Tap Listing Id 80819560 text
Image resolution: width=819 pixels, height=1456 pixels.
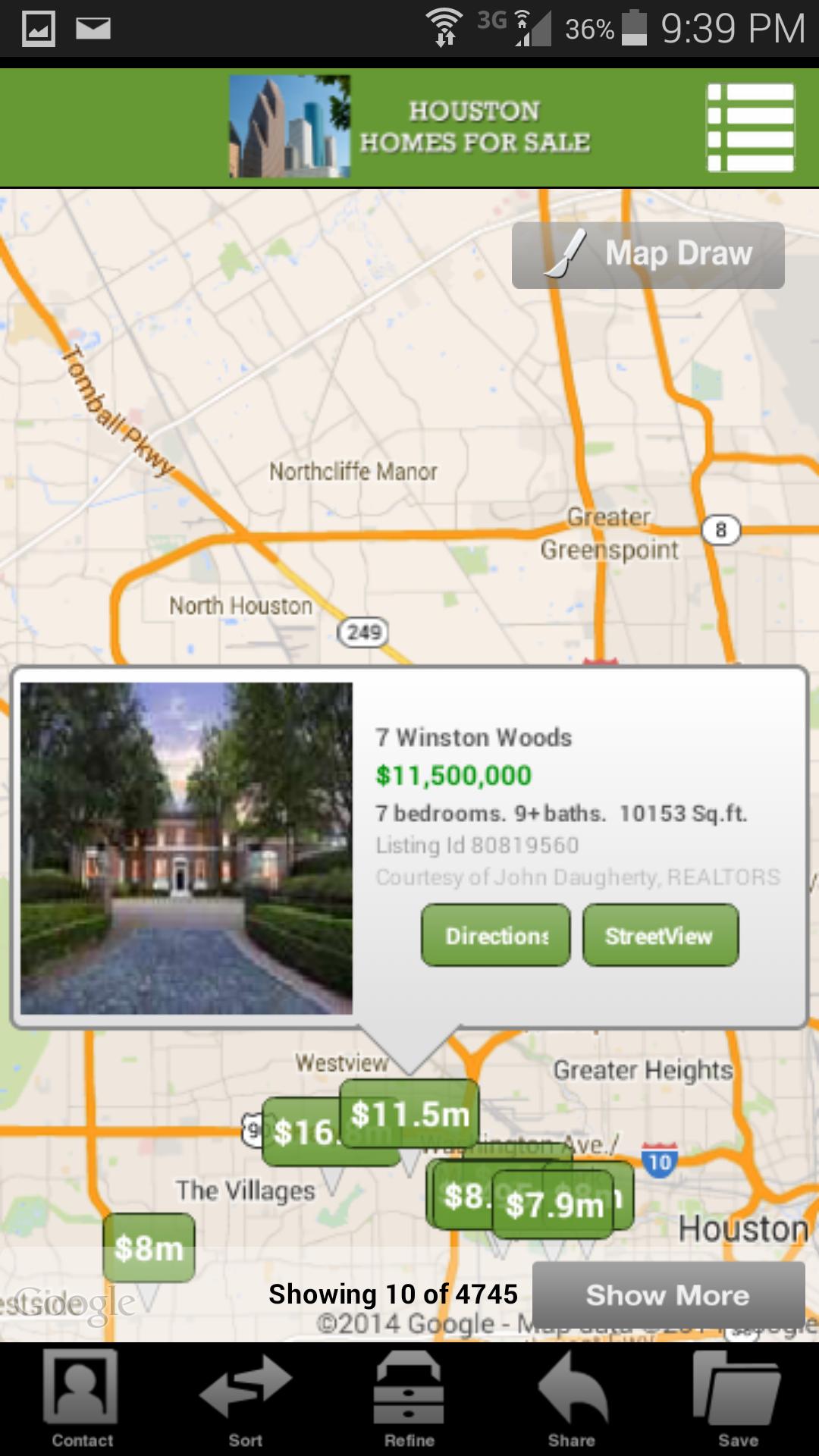(x=476, y=844)
